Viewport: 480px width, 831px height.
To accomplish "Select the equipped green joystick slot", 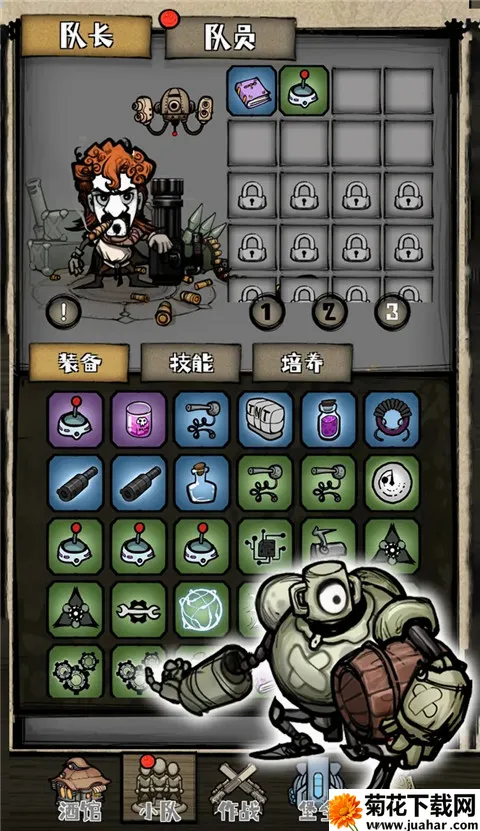I will tap(304, 91).
